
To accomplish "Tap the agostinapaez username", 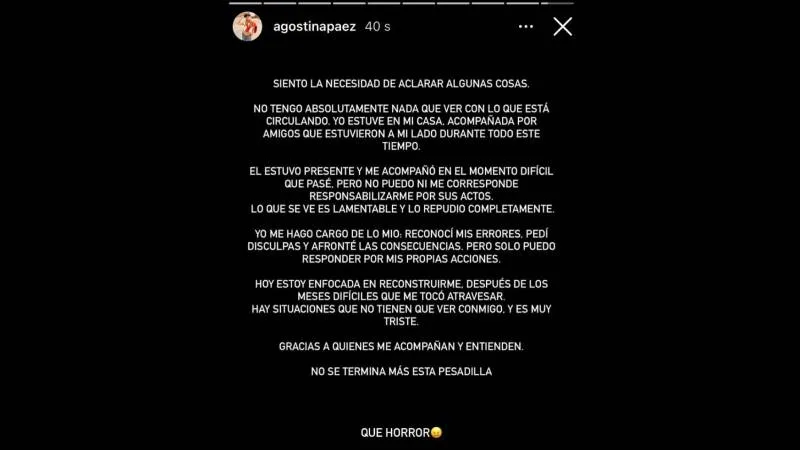I will click(x=314, y=27).
